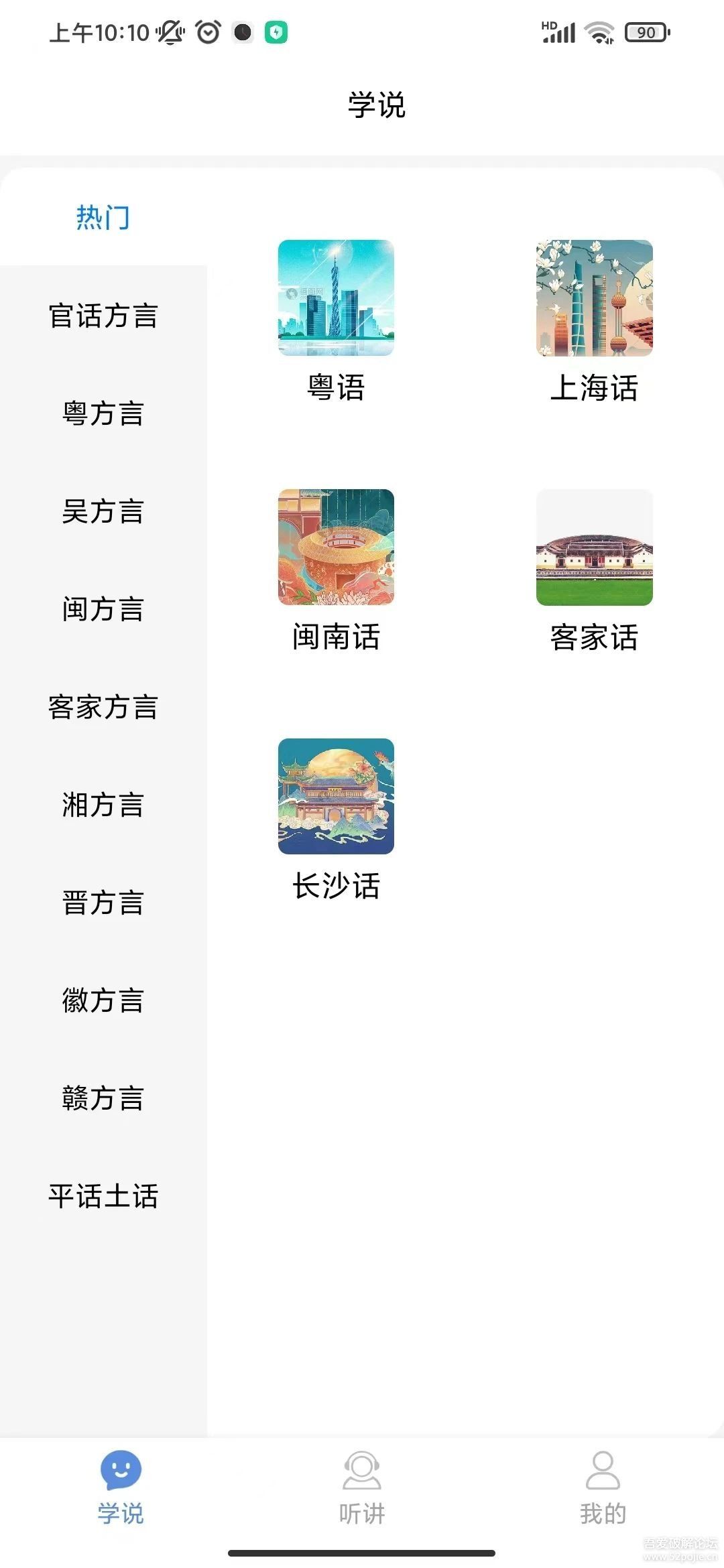This screenshot has width=724, height=1568.
Task: Select 客家方言 from category list
Action: point(104,707)
